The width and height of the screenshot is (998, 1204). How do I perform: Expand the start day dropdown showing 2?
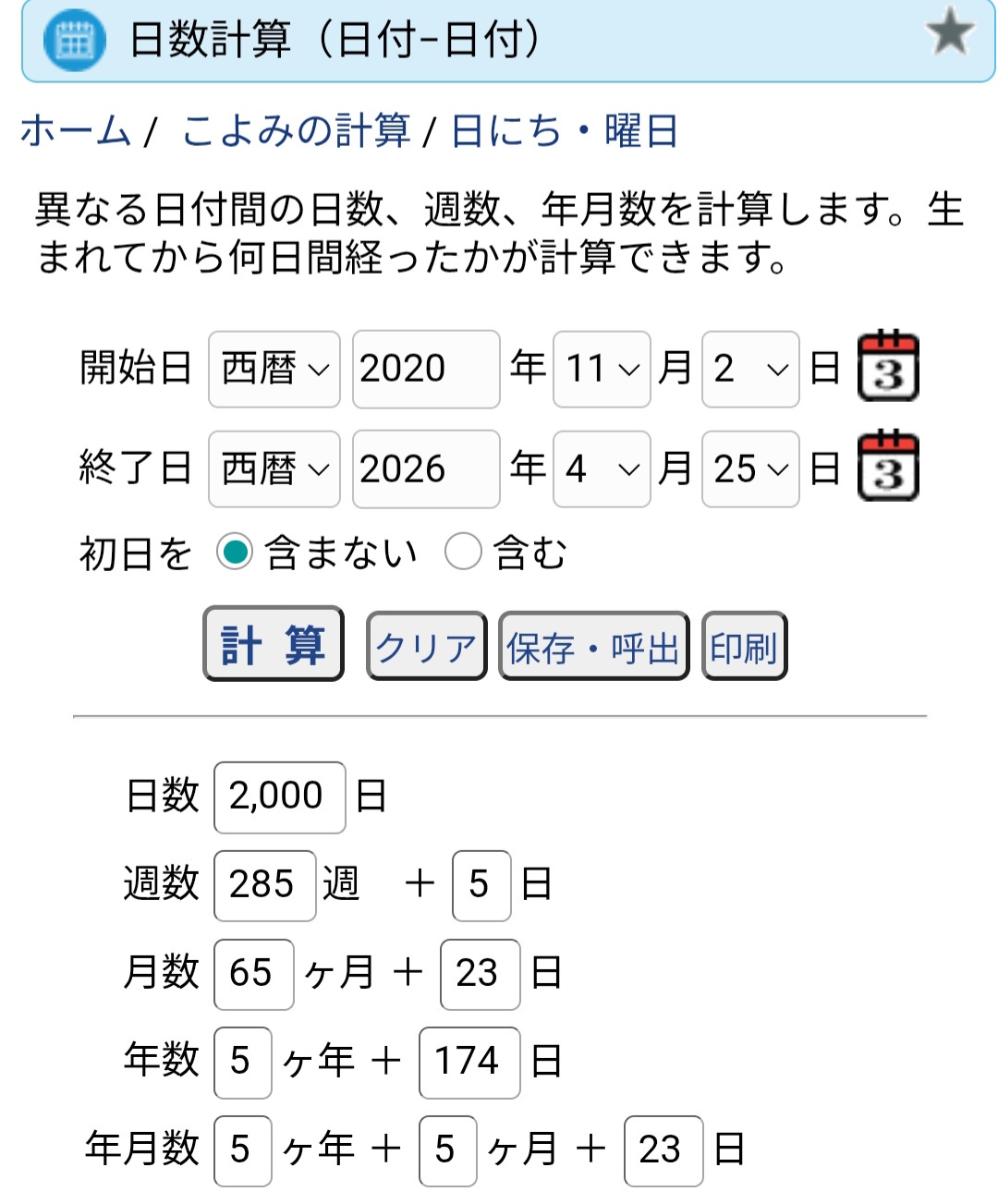750,369
